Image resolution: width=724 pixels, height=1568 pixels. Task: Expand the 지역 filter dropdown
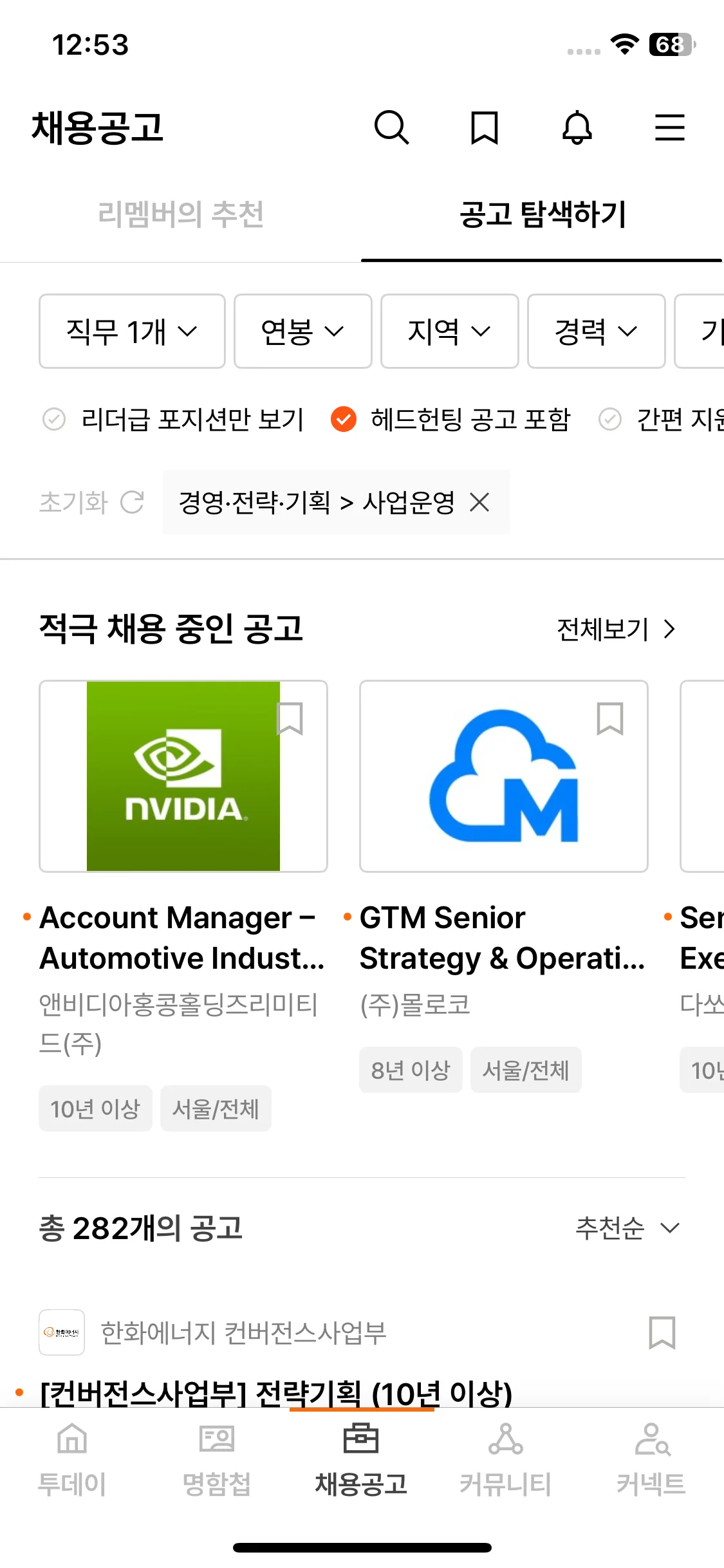tap(449, 331)
